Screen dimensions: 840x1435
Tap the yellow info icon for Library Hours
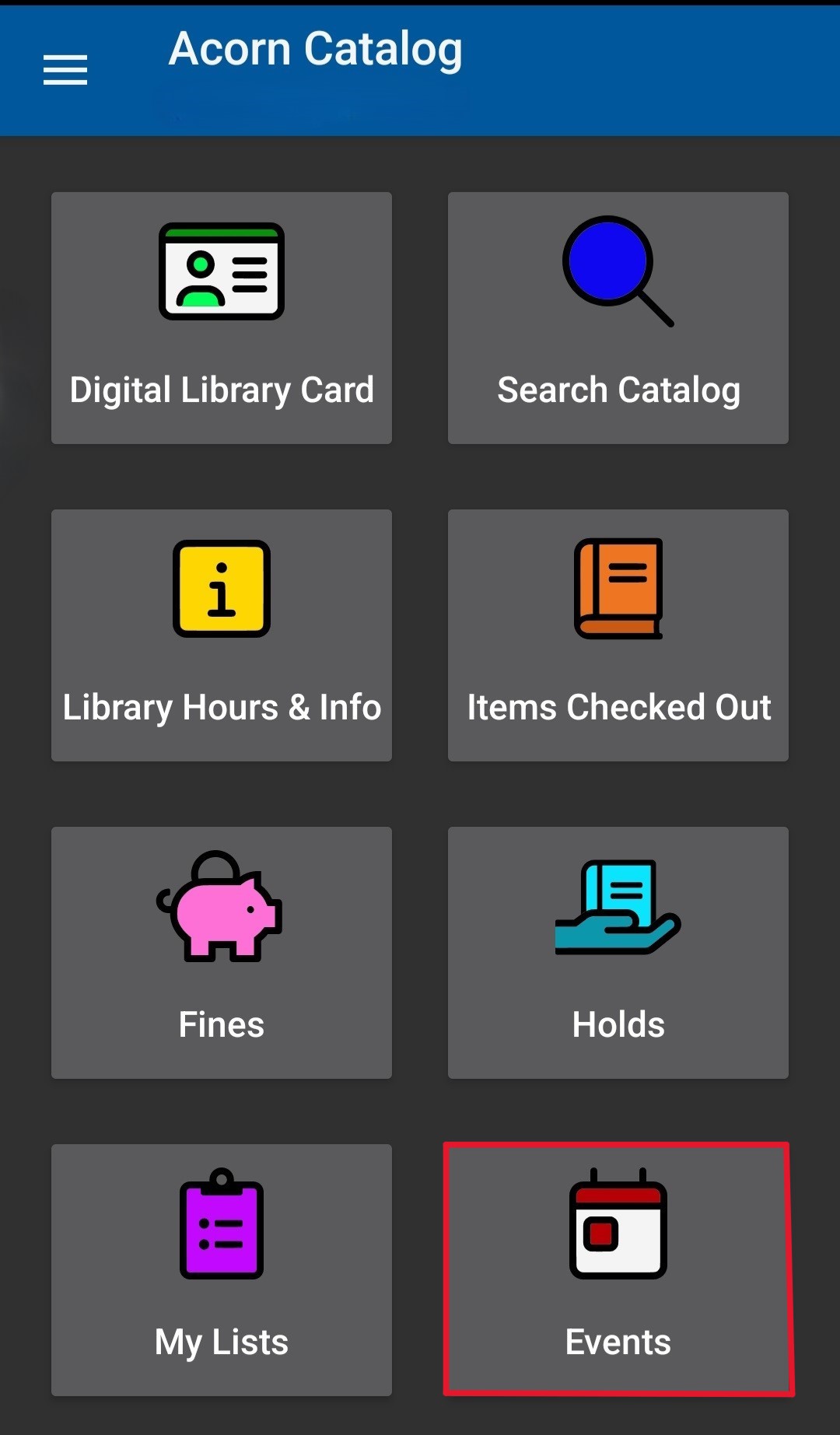(221, 590)
